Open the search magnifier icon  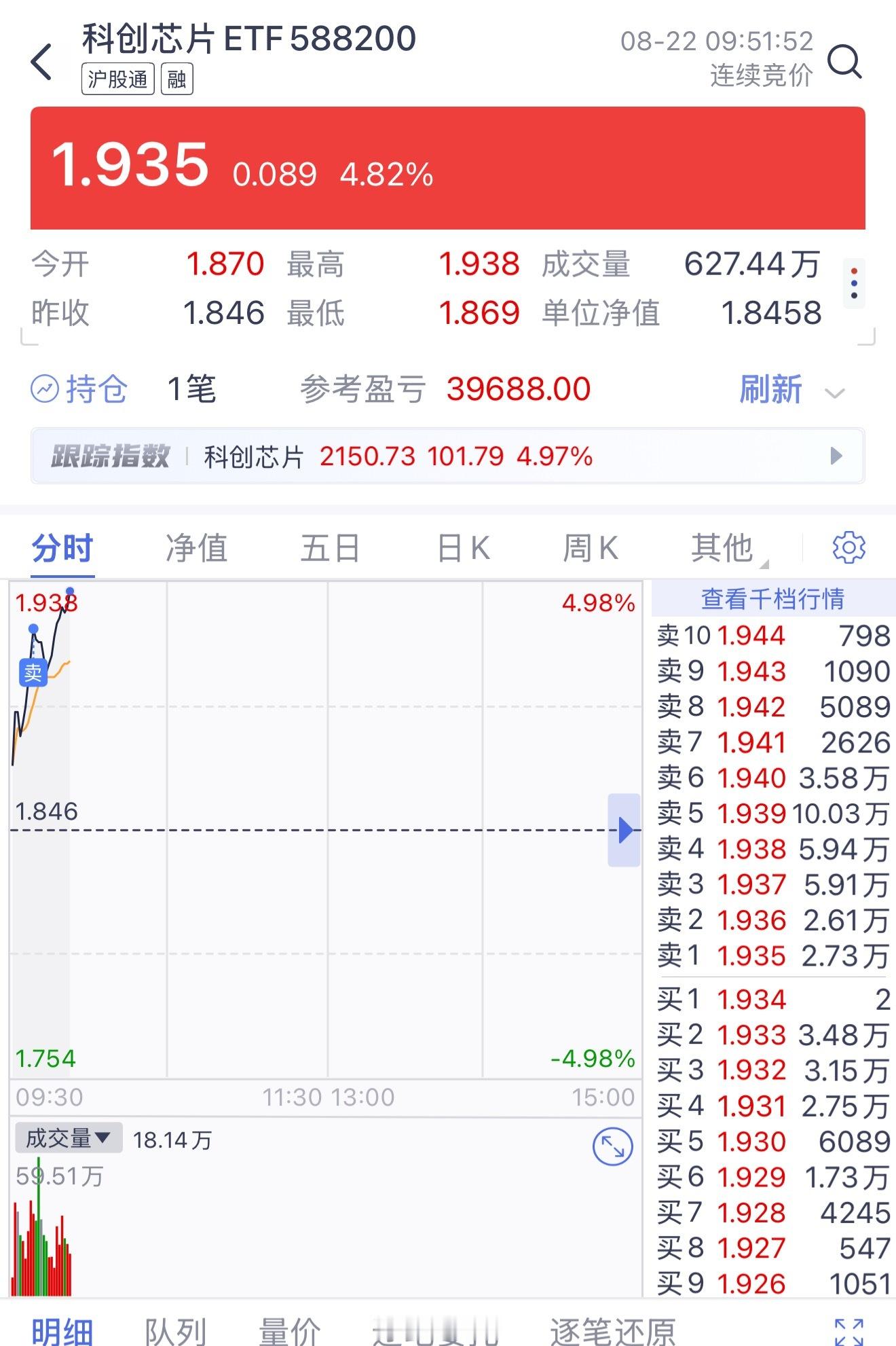coord(844,62)
